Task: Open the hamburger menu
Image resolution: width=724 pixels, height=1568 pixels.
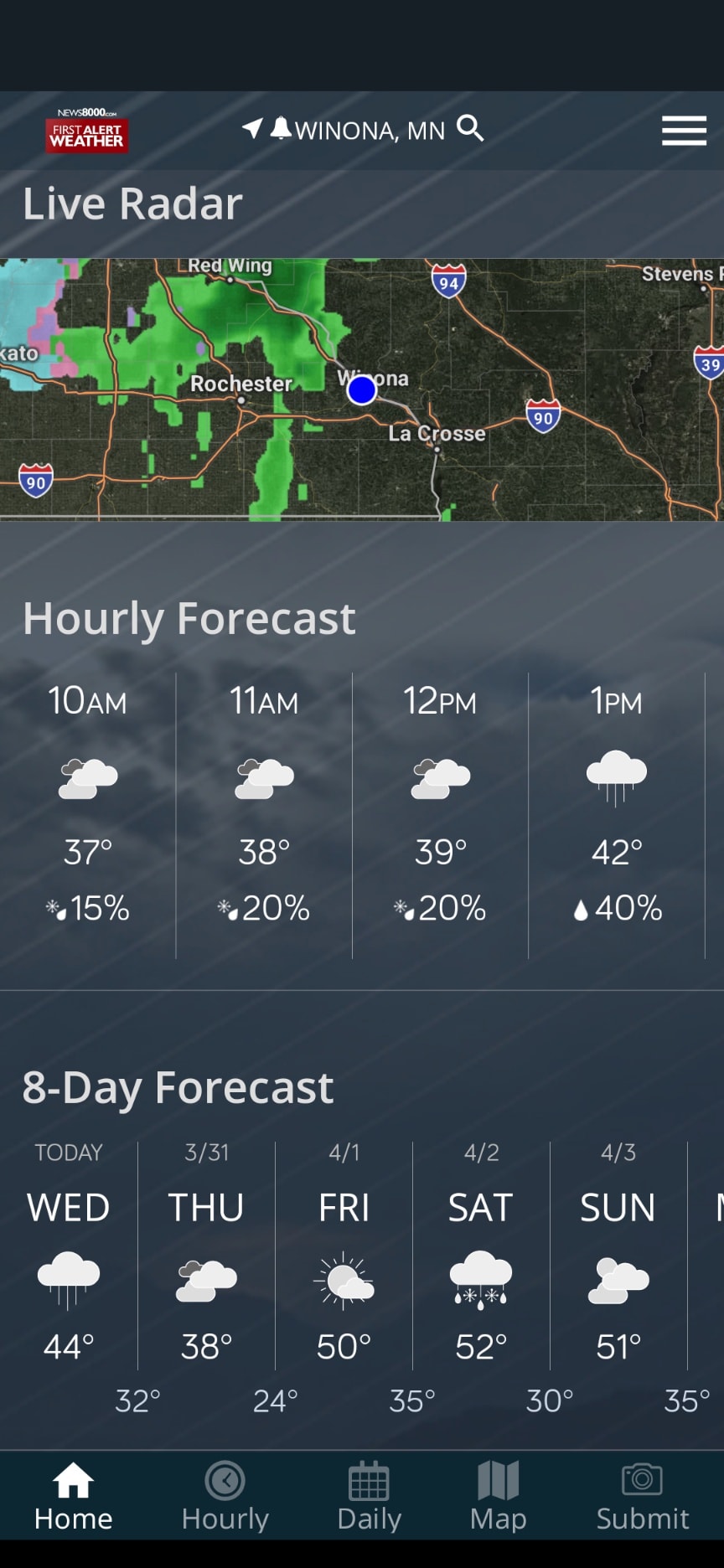Action: [x=684, y=131]
